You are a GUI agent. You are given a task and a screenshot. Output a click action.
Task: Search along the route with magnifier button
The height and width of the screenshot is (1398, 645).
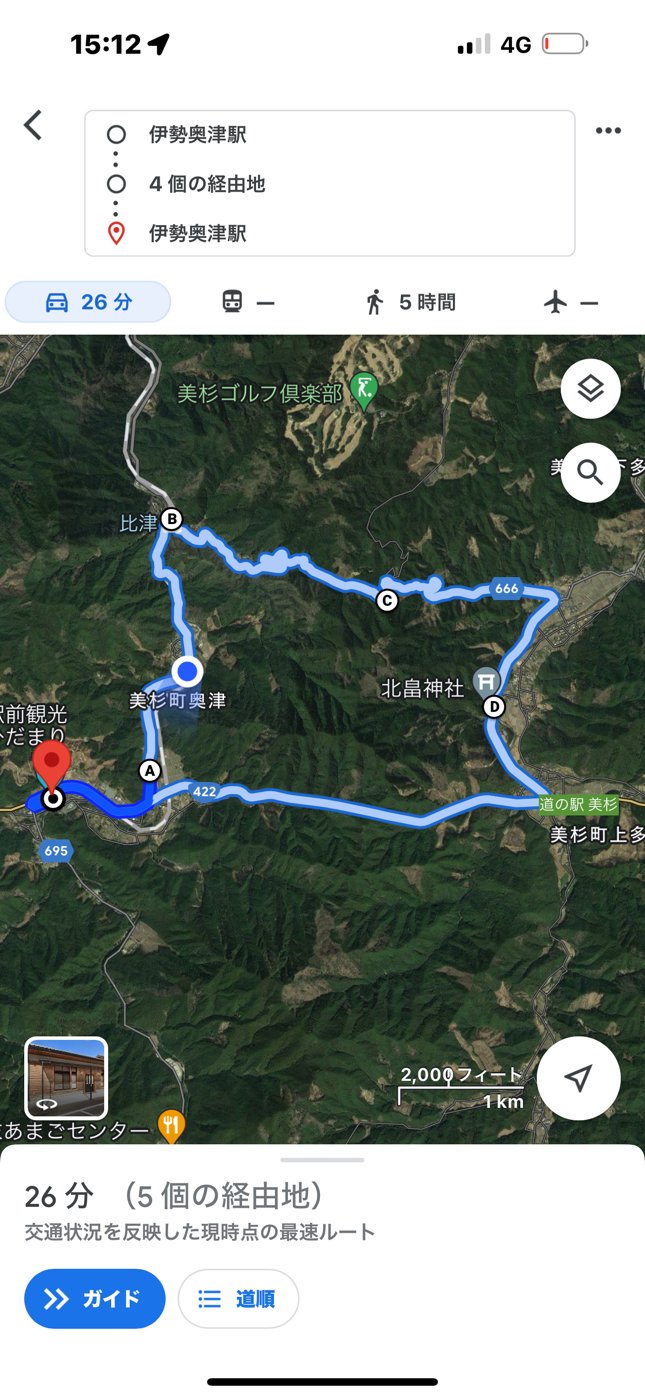[x=591, y=472]
